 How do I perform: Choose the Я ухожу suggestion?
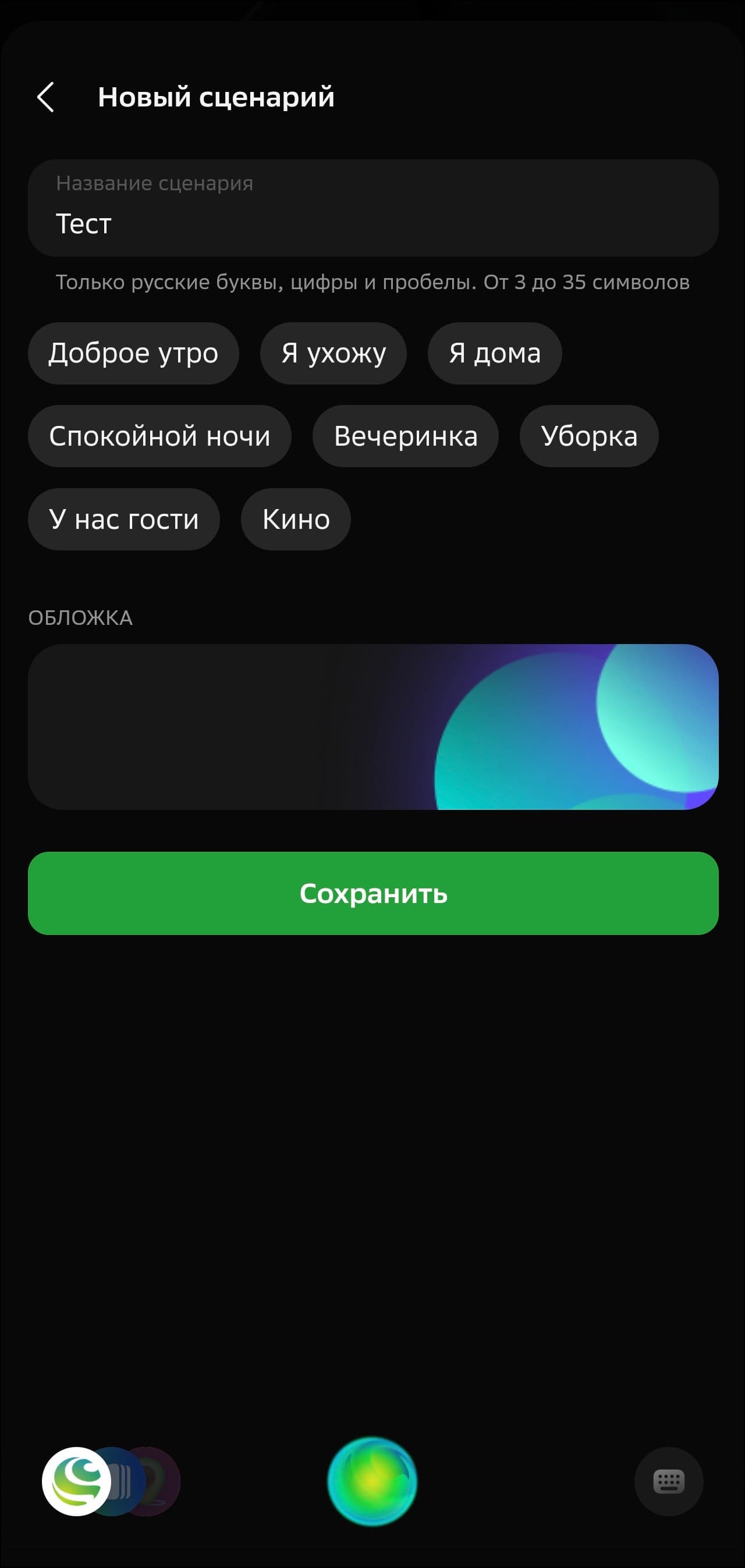[333, 353]
